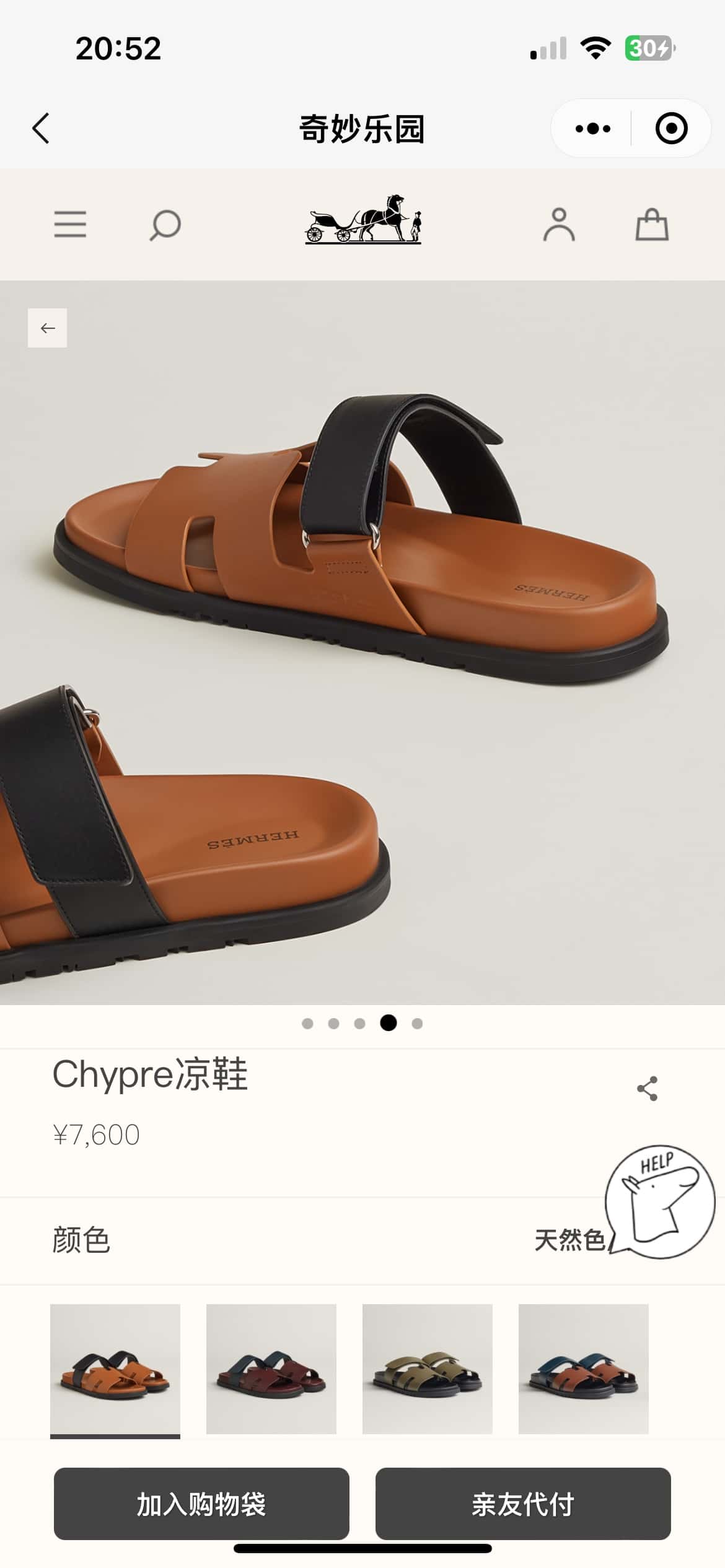Open the shopping bag
725x1568 pixels.
652,224
